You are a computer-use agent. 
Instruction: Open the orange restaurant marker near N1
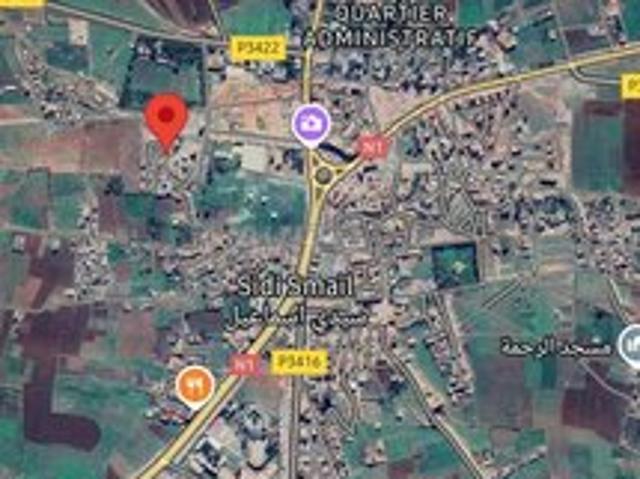(x=194, y=382)
